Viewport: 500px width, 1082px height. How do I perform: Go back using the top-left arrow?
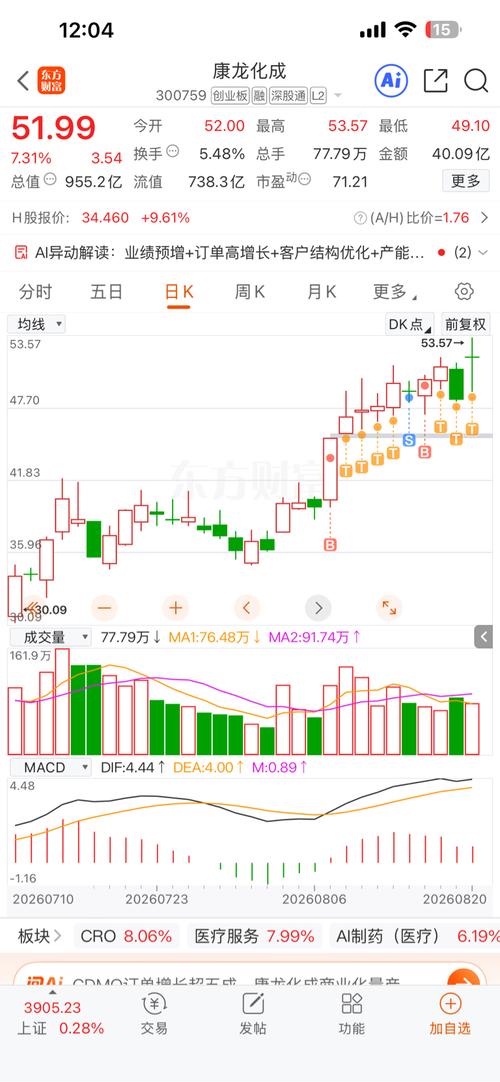pyautogui.click(x=23, y=81)
